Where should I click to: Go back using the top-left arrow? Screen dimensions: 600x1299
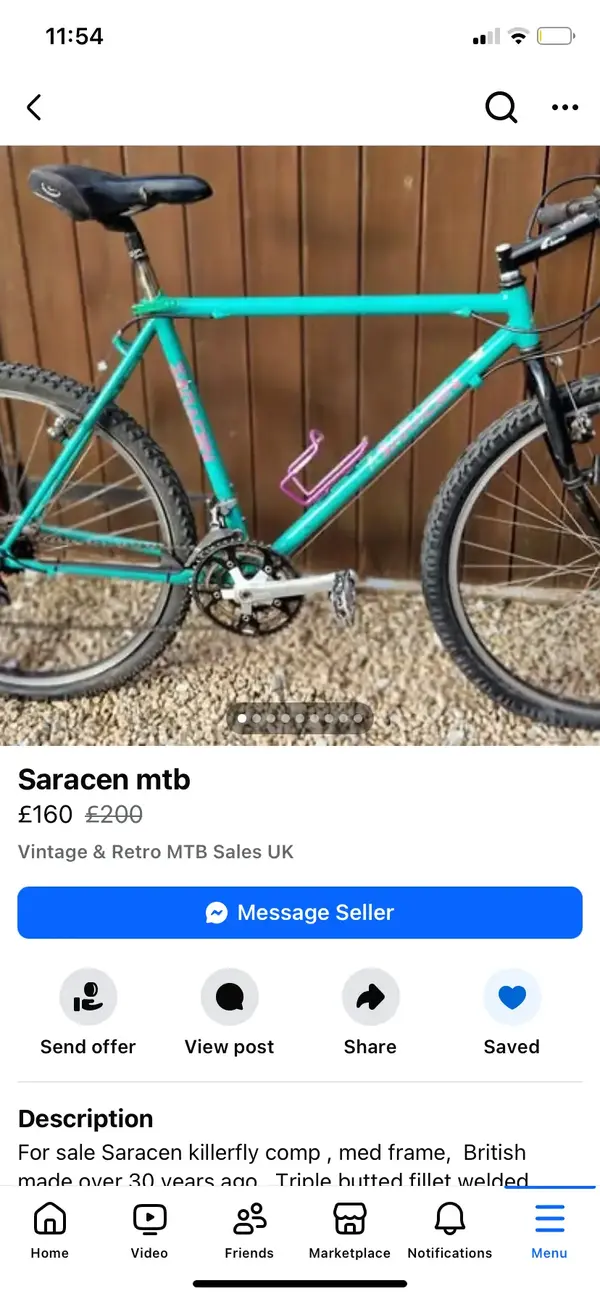(x=34, y=107)
